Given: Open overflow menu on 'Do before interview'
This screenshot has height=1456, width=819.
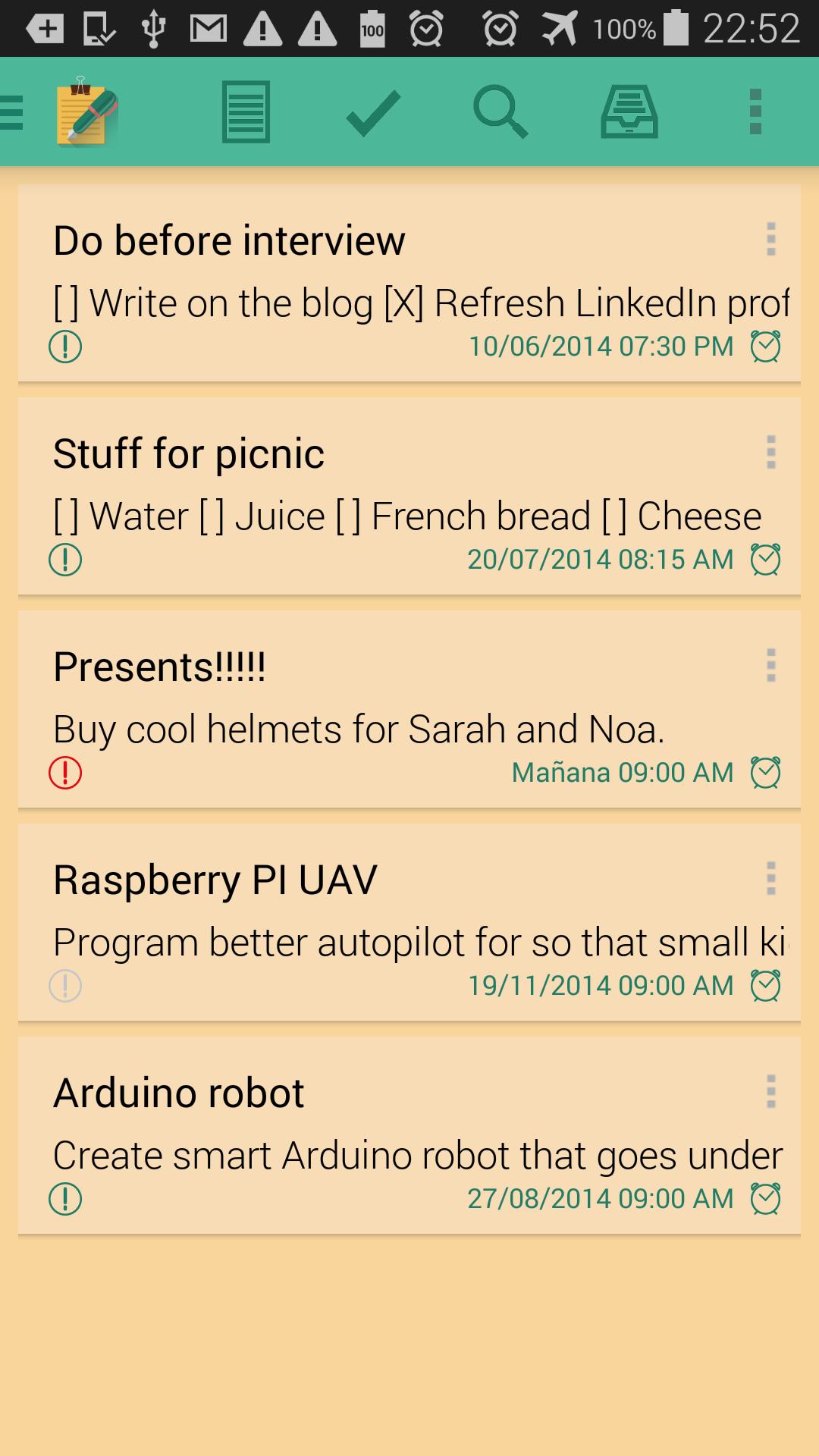Looking at the screenshot, I should (772, 240).
